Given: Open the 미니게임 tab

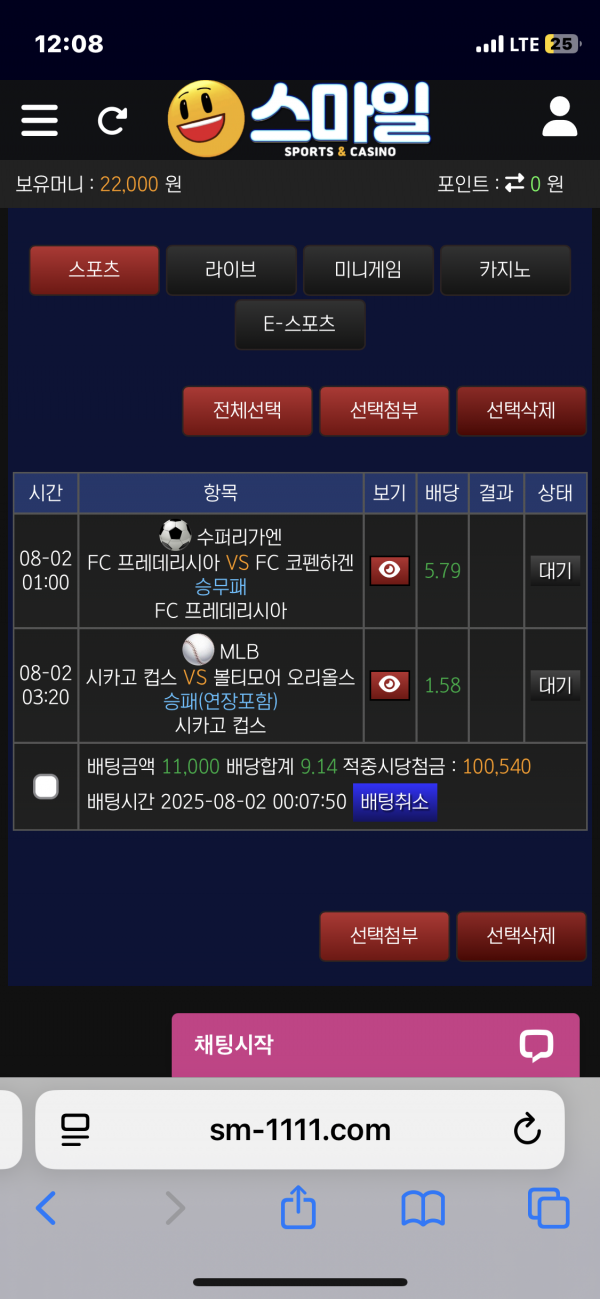Looking at the screenshot, I should 368,270.
